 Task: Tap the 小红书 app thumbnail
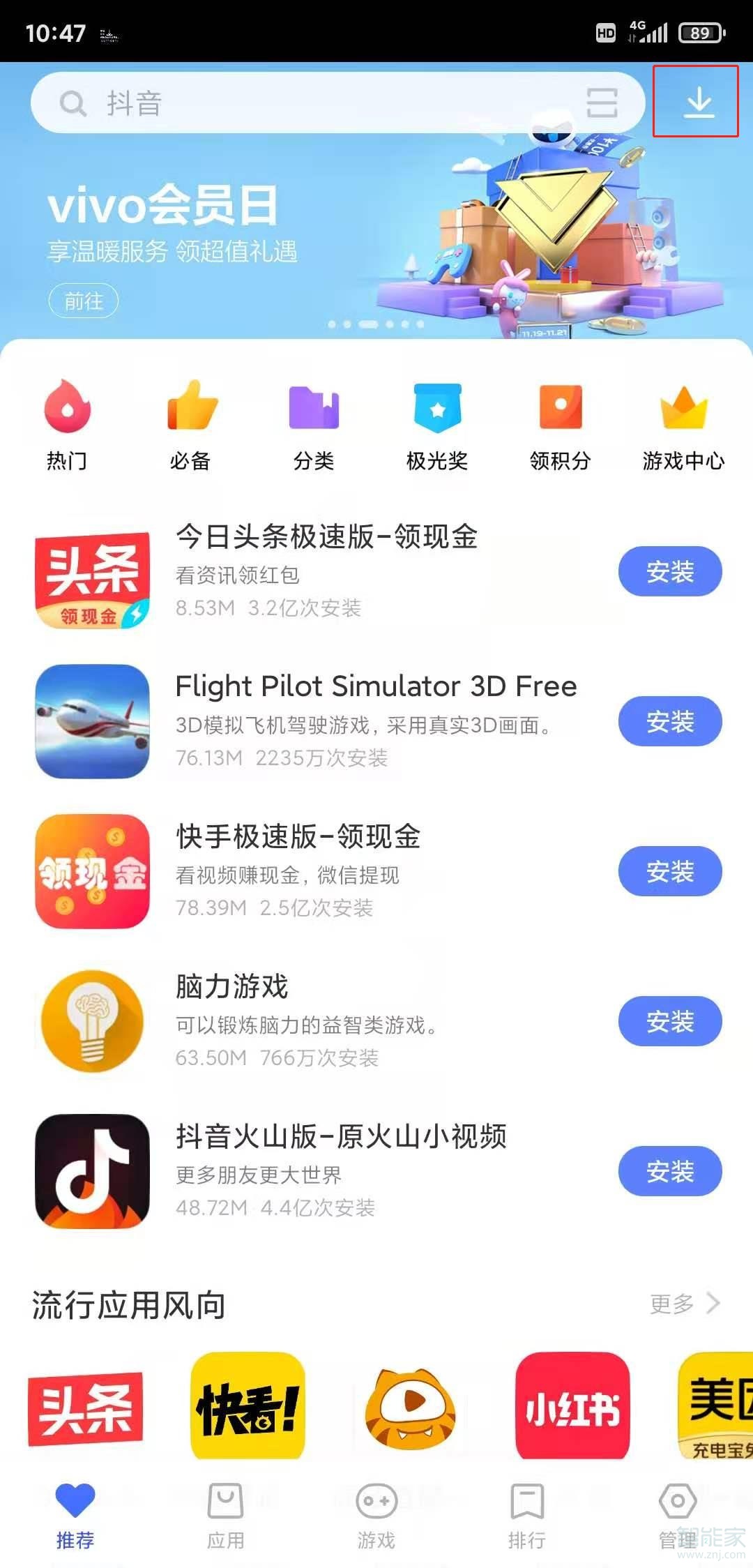(x=572, y=1409)
